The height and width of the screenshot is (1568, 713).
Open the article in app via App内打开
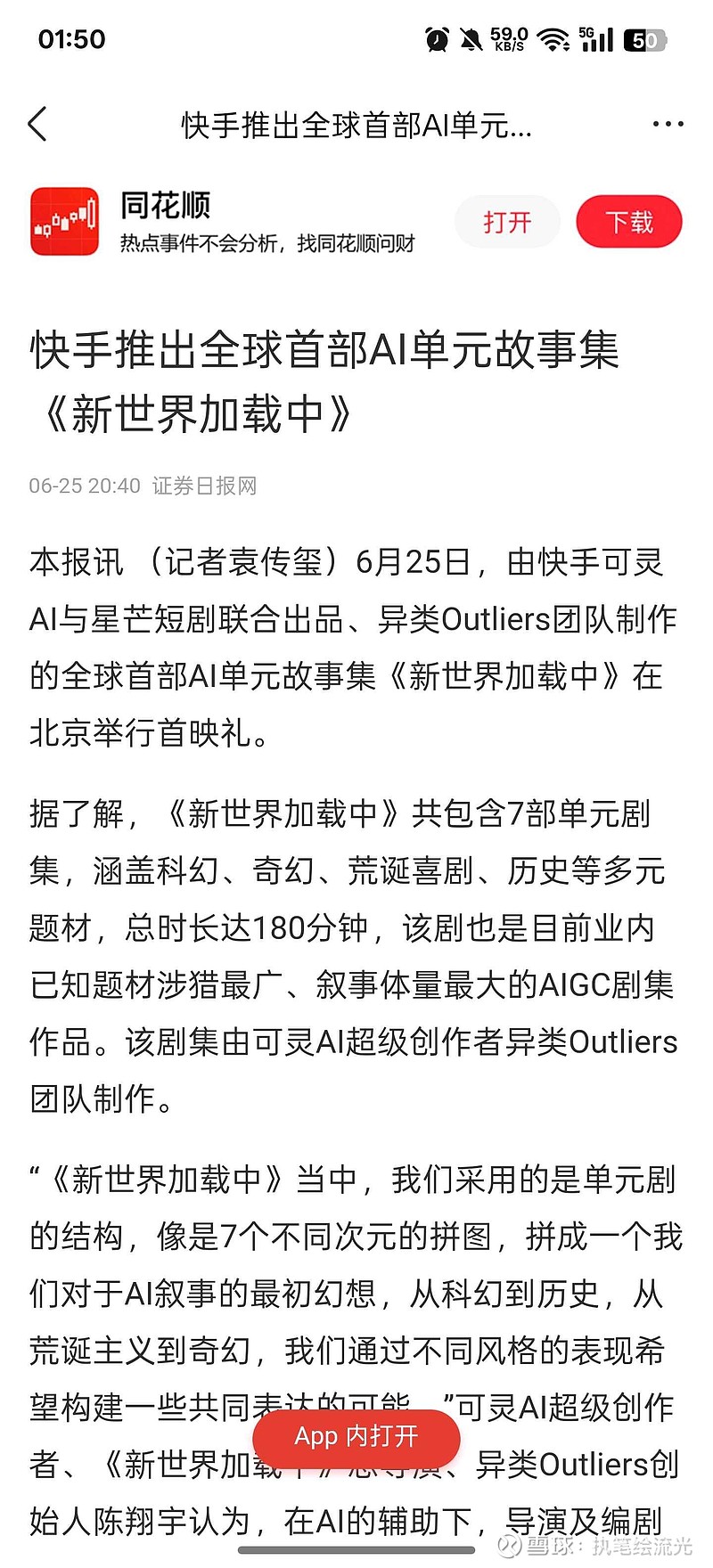(356, 1437)
